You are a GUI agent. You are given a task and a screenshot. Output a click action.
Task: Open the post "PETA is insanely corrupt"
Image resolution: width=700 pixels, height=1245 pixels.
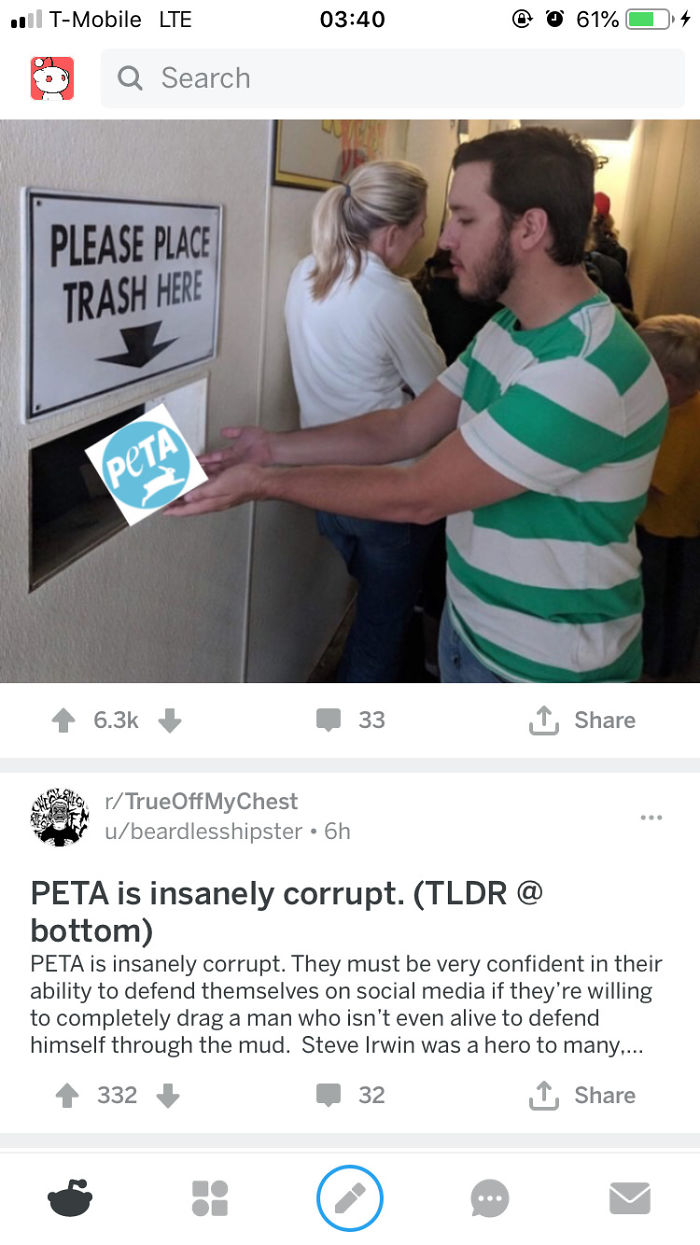click(x=286, y=909)
